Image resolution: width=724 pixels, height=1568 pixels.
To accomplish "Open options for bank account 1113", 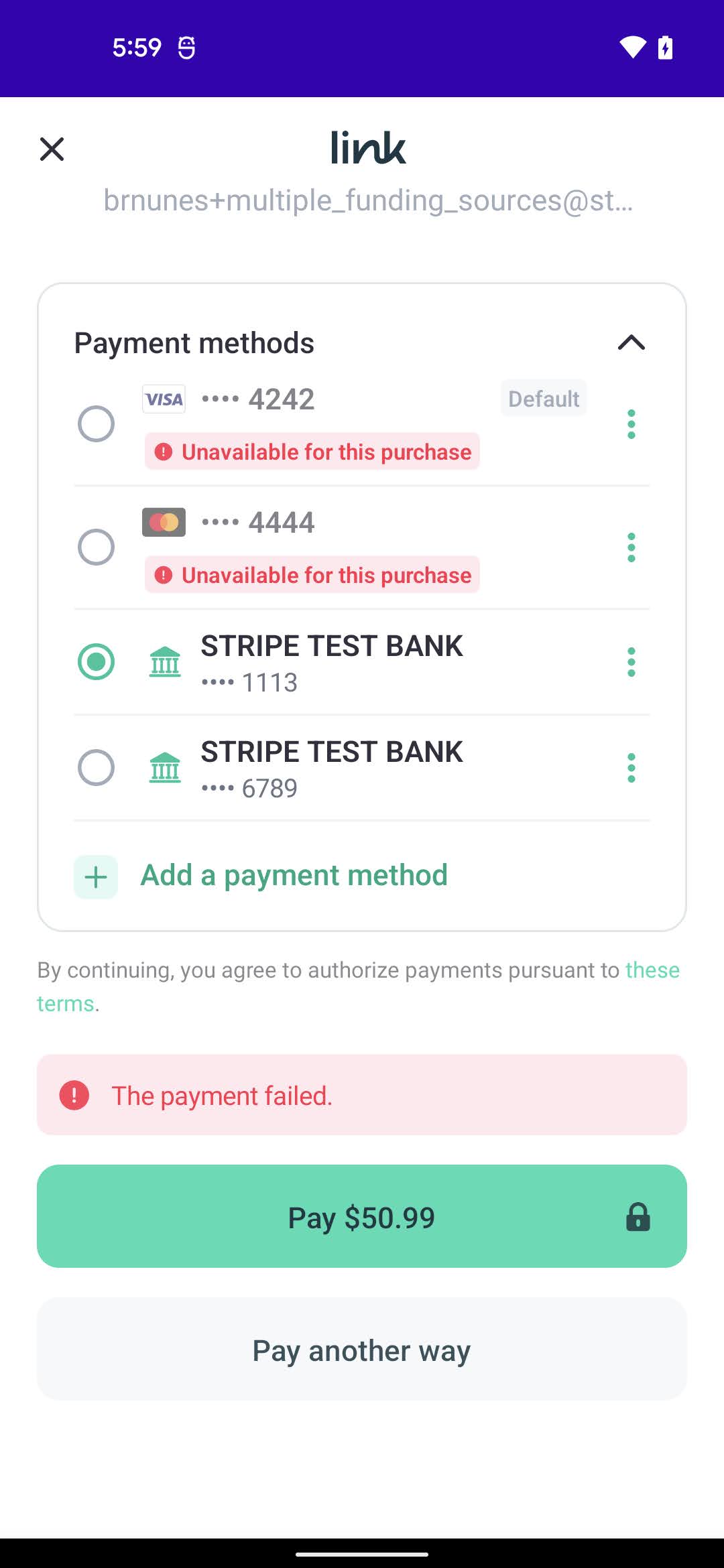I will [x=631, y=662].
